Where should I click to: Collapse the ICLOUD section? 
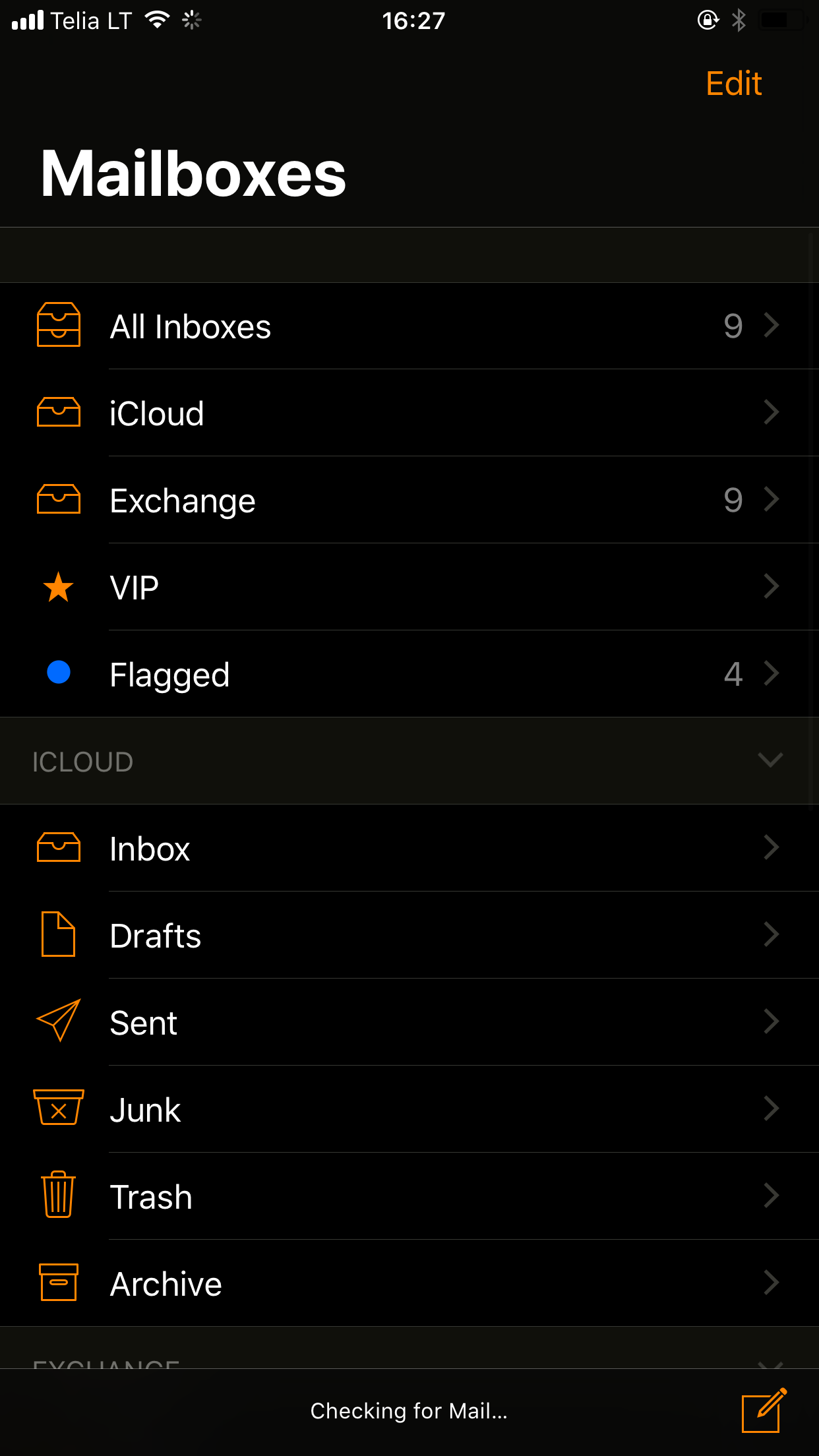click(770, 760)
